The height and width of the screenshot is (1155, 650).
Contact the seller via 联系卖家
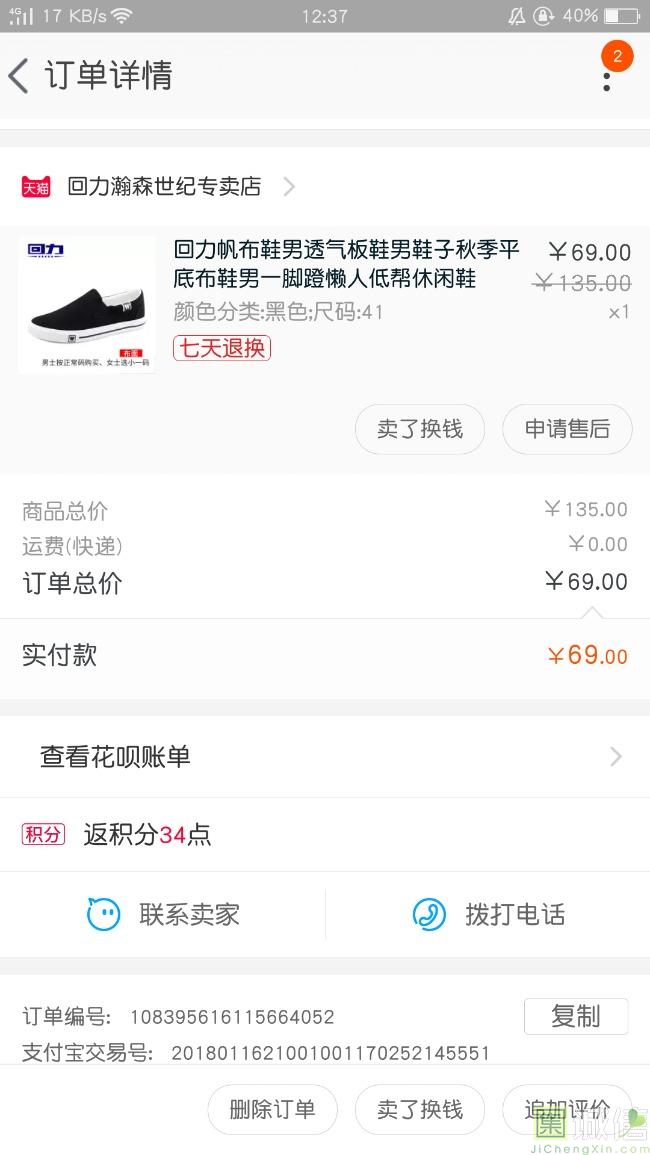163,914
